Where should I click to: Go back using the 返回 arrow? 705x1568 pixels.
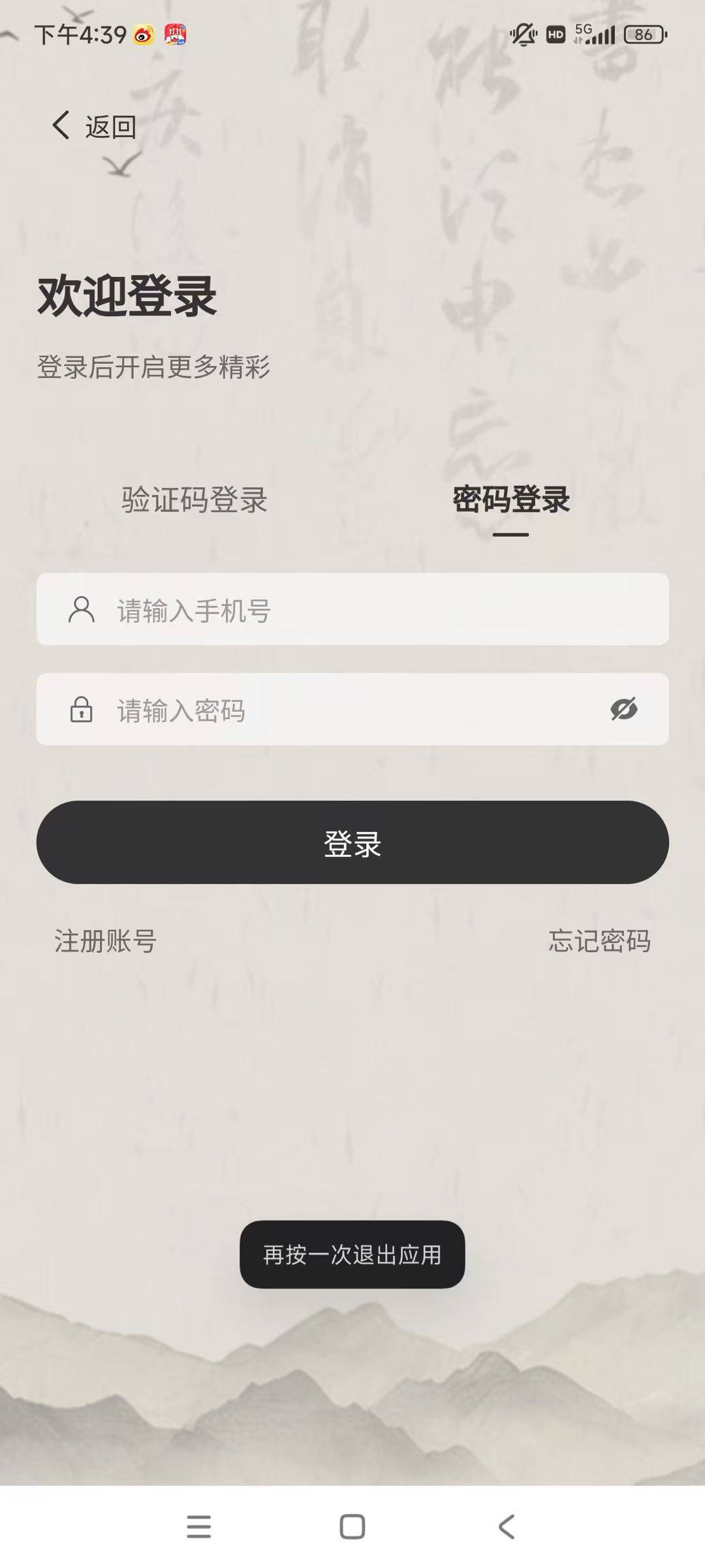point(93,125)
